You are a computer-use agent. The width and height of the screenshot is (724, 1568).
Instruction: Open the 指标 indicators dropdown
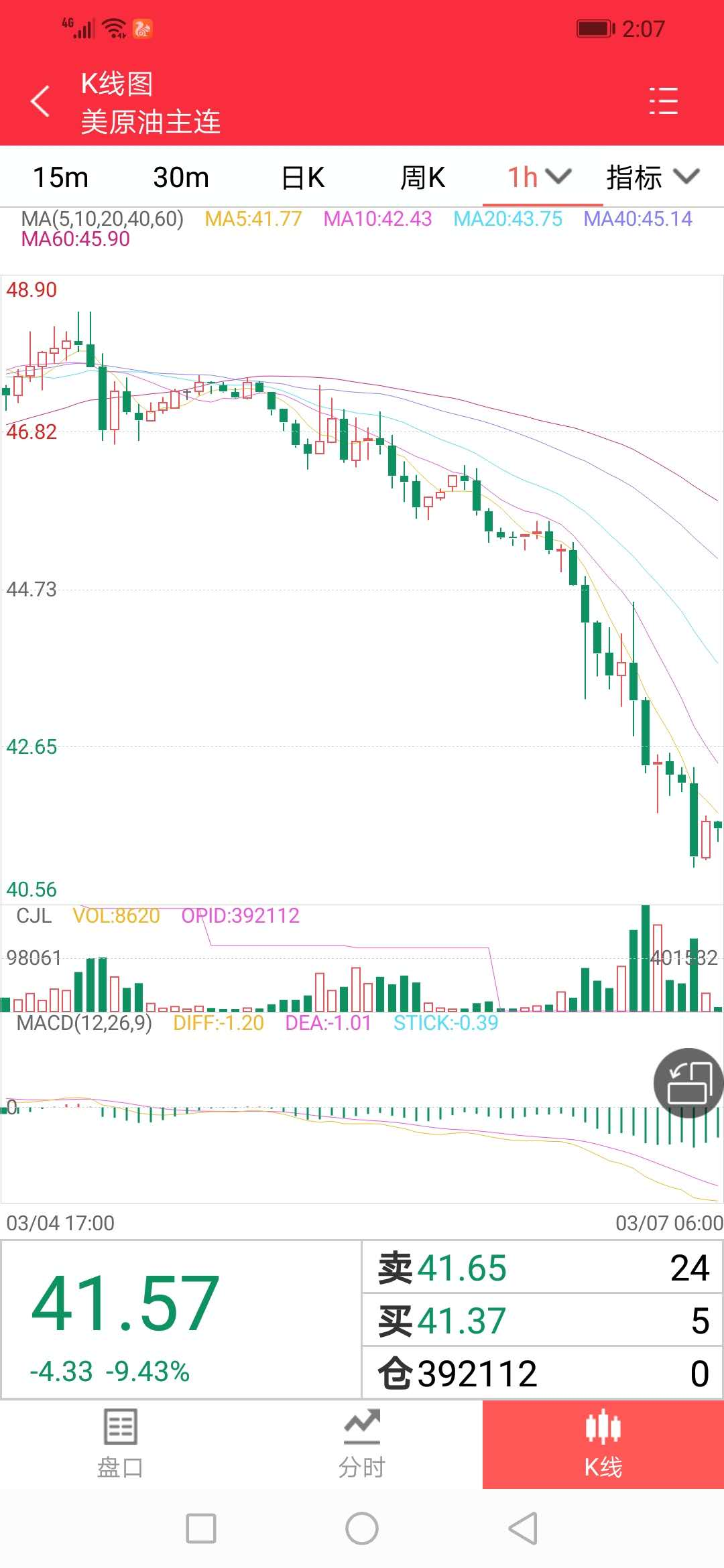point(652,178)
